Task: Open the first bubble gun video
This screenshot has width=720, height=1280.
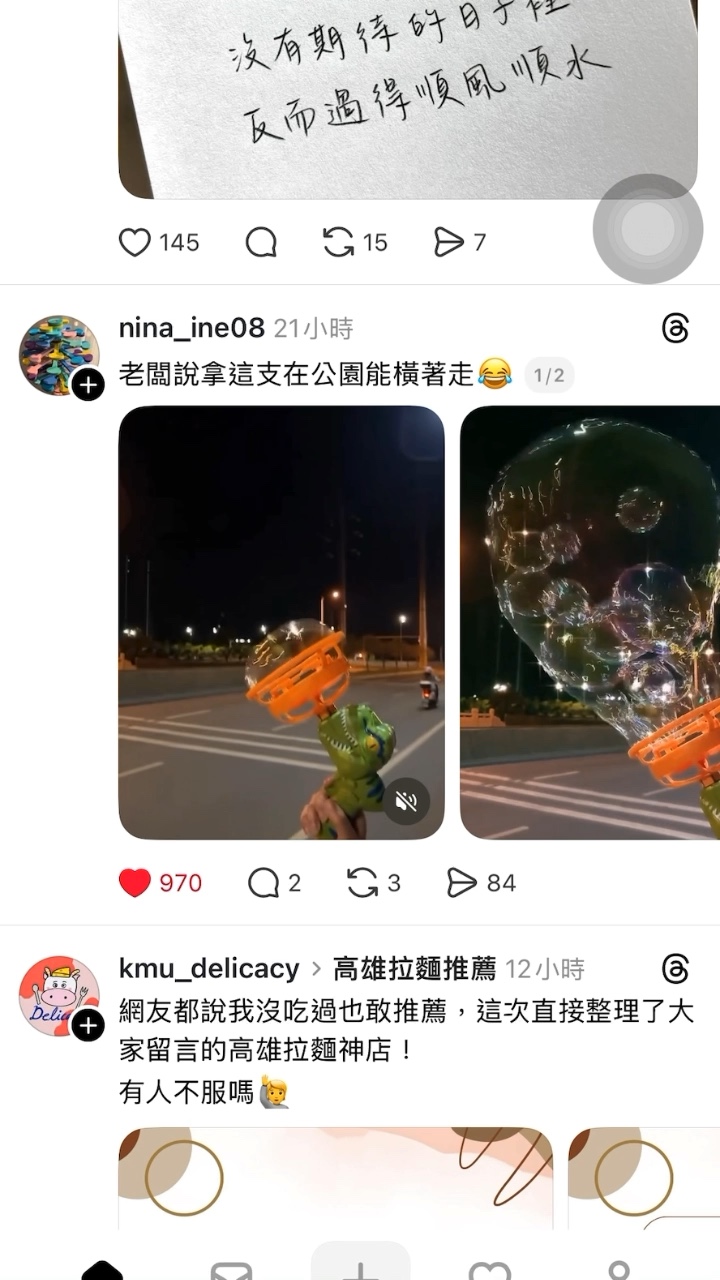Action: point(281,620)
